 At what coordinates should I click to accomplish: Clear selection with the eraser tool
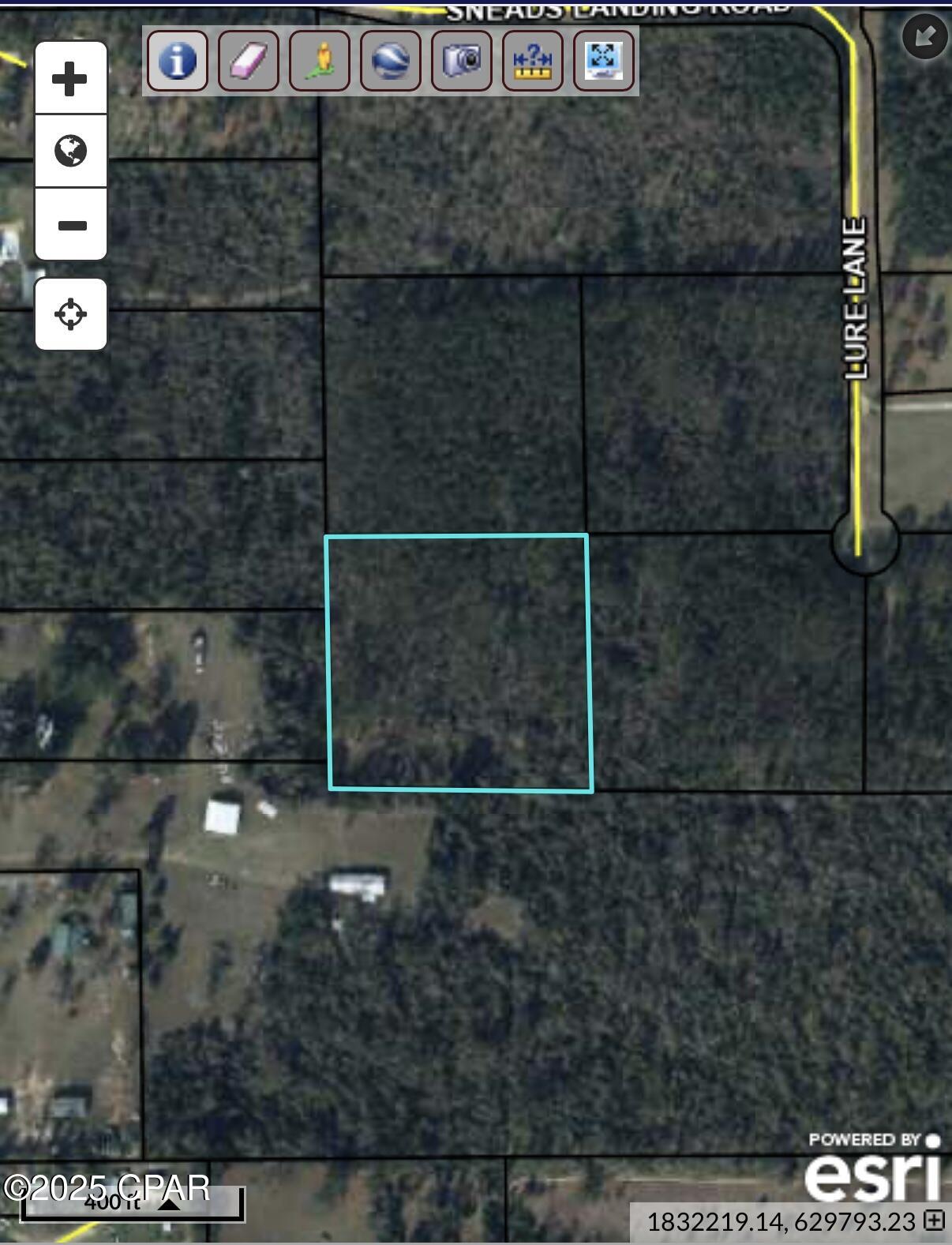(x=249, y=61)
